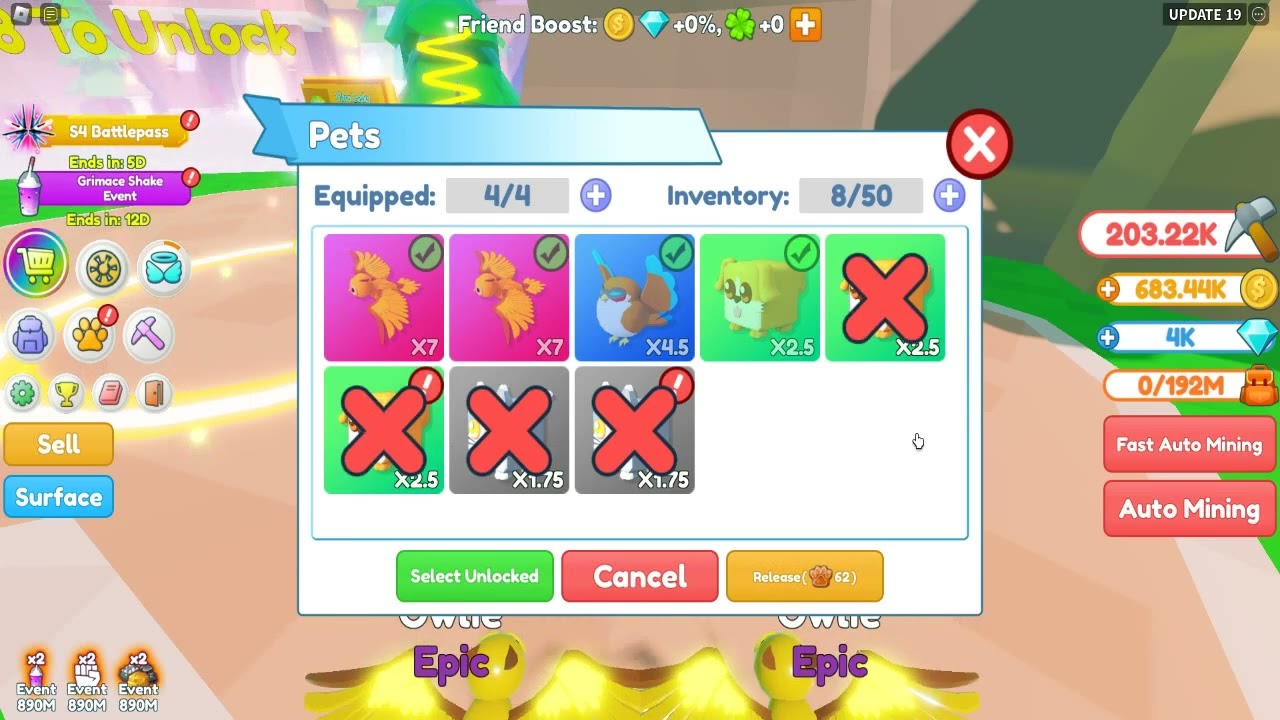Open the S4 Battlepass

point(118,131)
